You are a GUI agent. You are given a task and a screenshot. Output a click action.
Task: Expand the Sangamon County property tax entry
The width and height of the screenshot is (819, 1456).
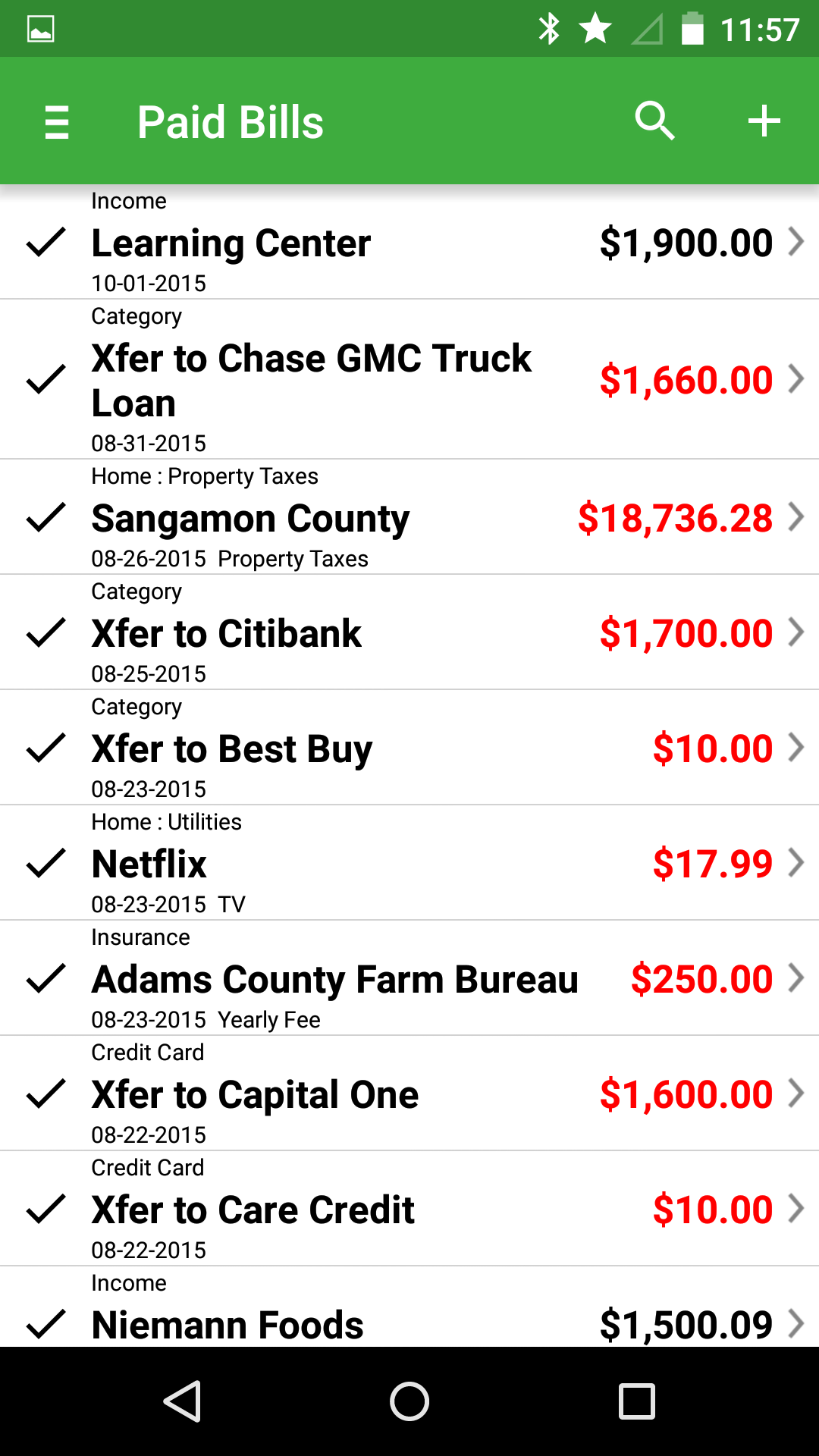click(x=797, y=518)
